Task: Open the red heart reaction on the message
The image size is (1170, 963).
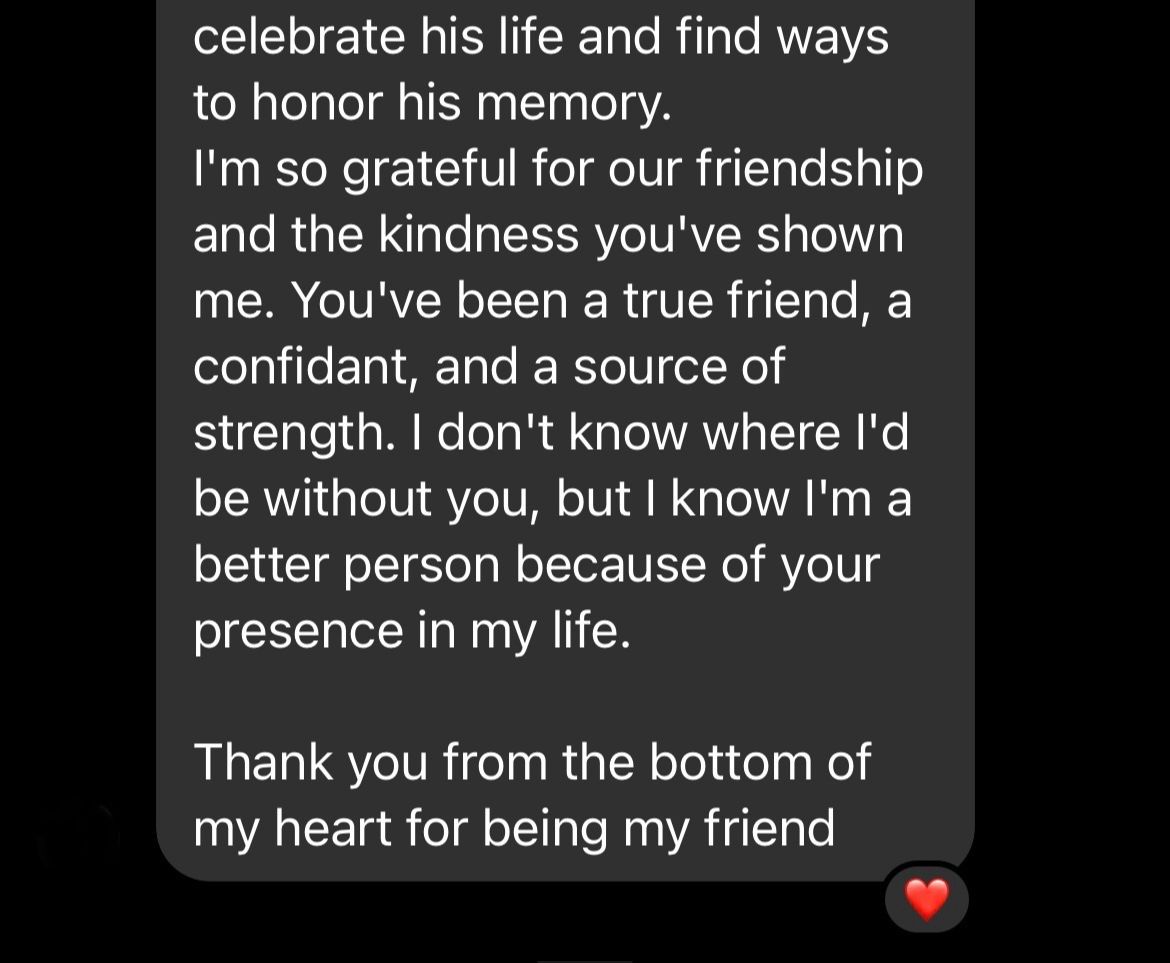Action: click(x=926, y=899)
